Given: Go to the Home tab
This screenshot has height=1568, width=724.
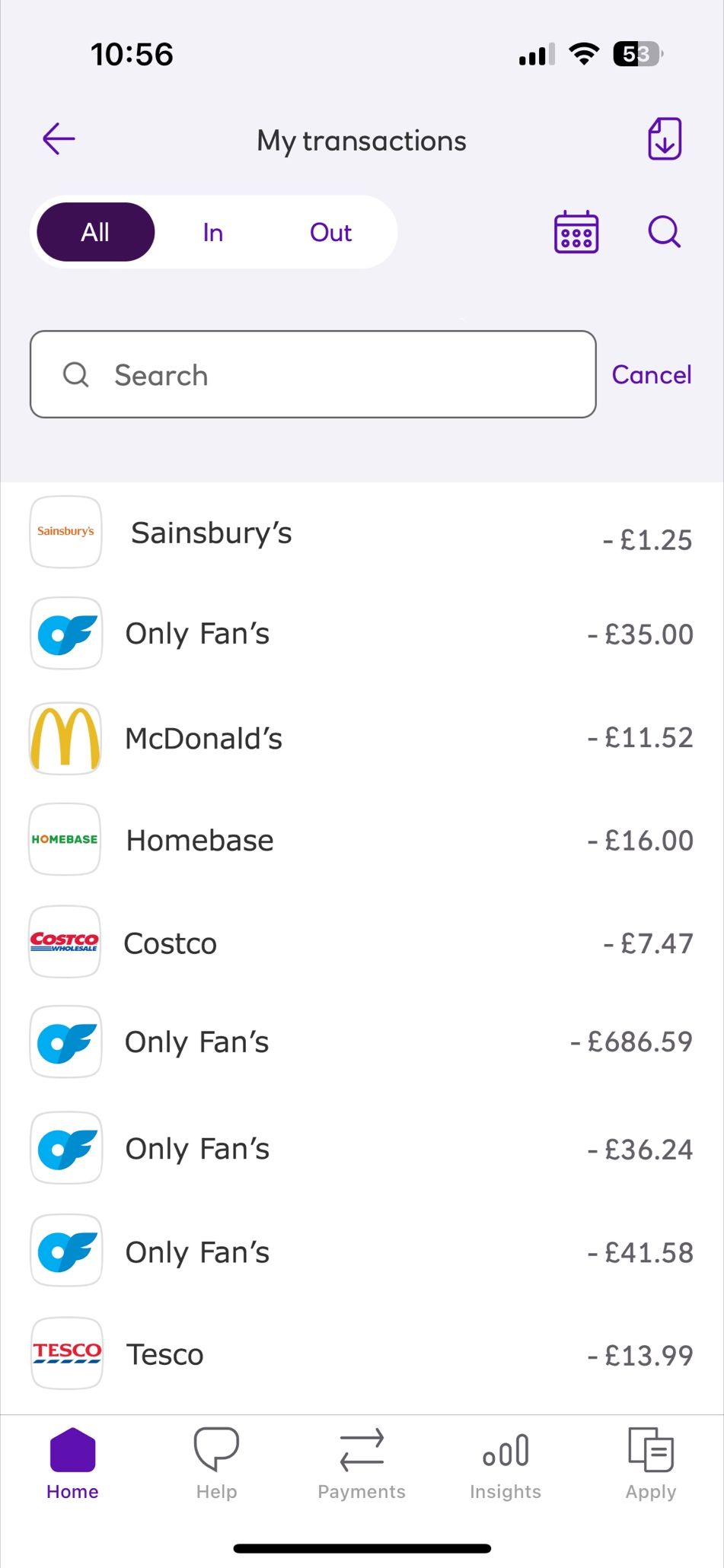Looking at the screenshot, I should [x=72, y=1464].
